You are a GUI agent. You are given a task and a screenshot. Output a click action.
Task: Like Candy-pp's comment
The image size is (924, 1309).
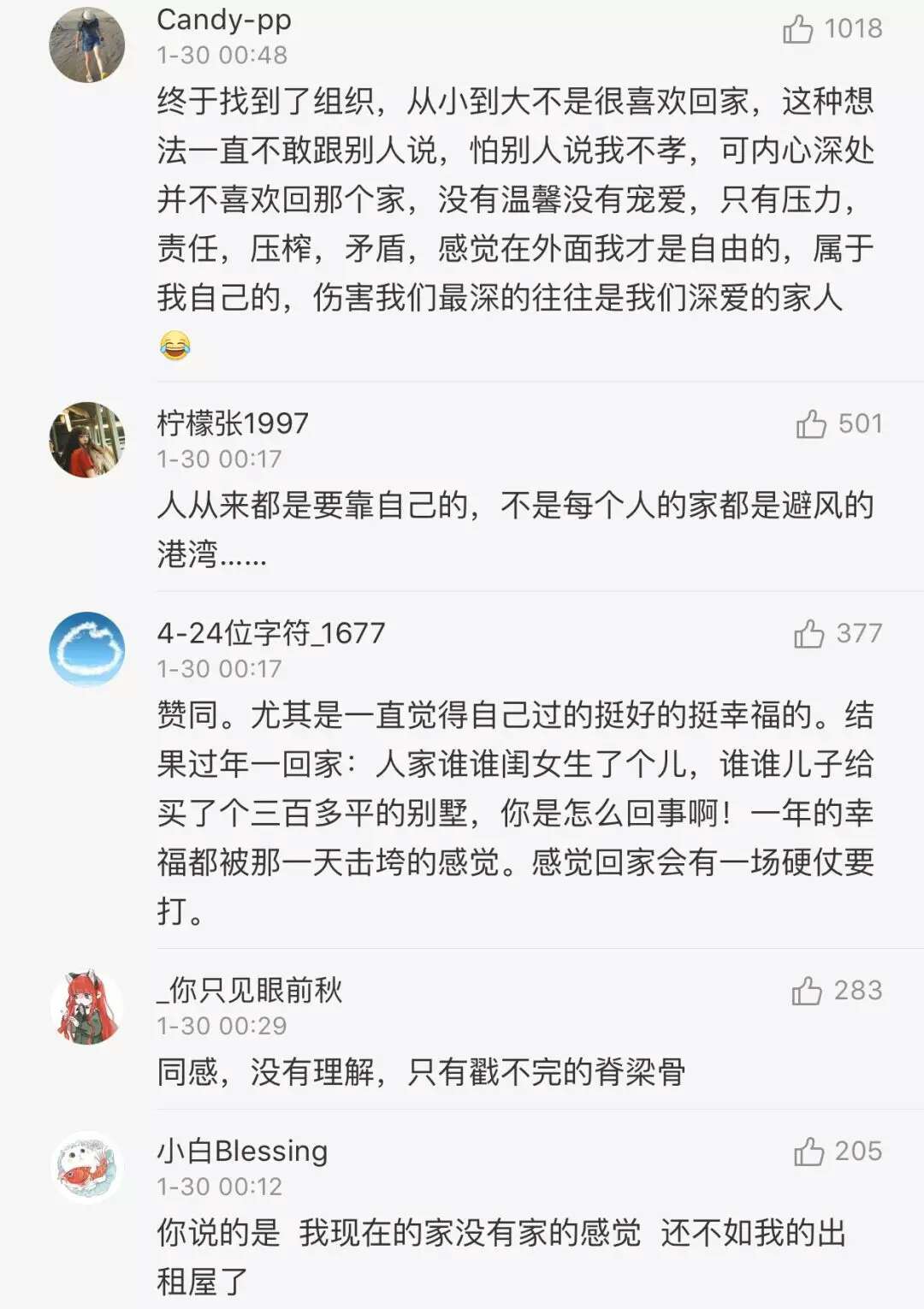(x=797, y=29)
